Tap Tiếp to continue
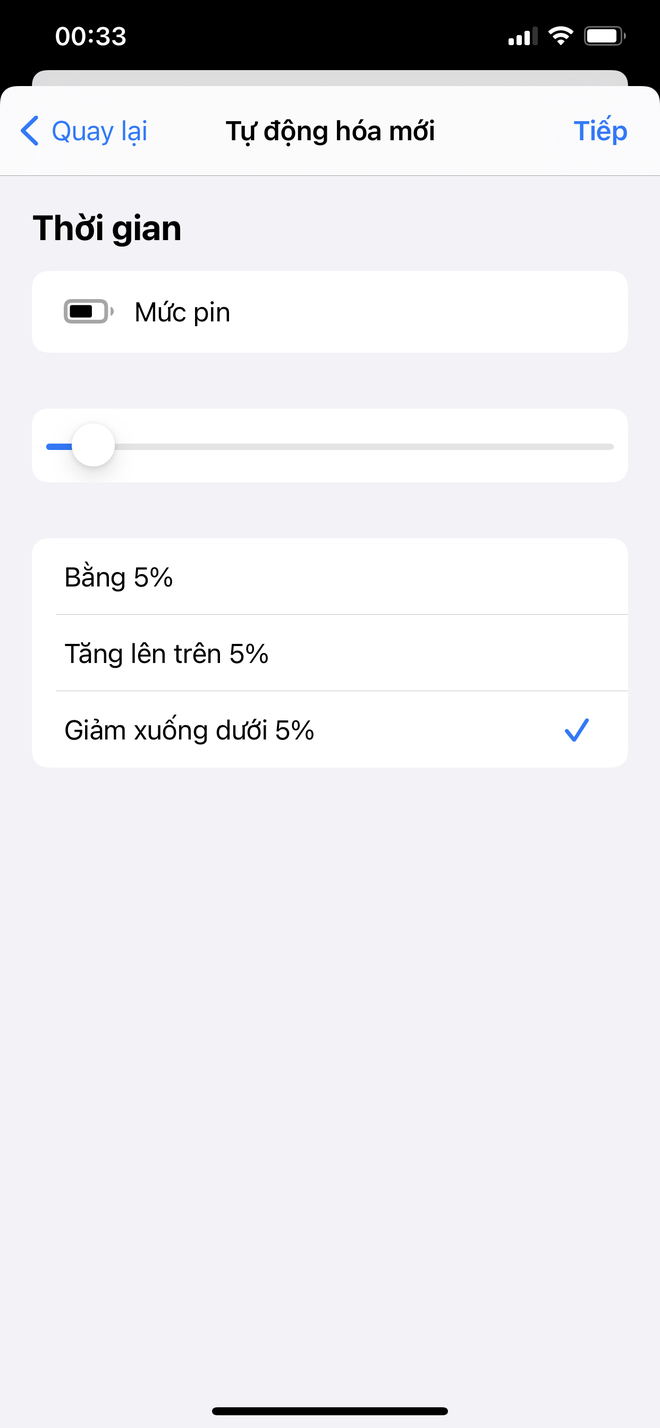 click(600, 131)
